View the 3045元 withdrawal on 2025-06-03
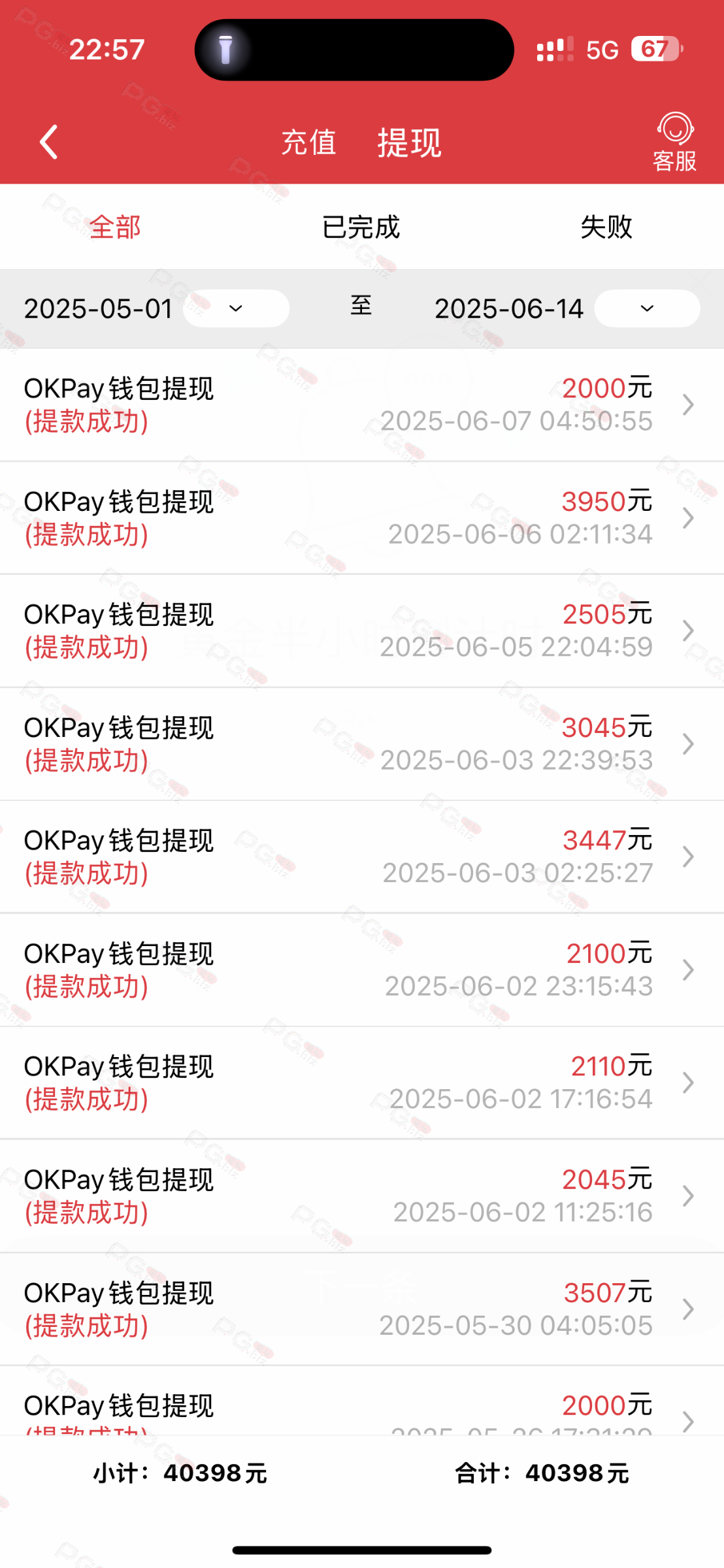 pos(362,744)
